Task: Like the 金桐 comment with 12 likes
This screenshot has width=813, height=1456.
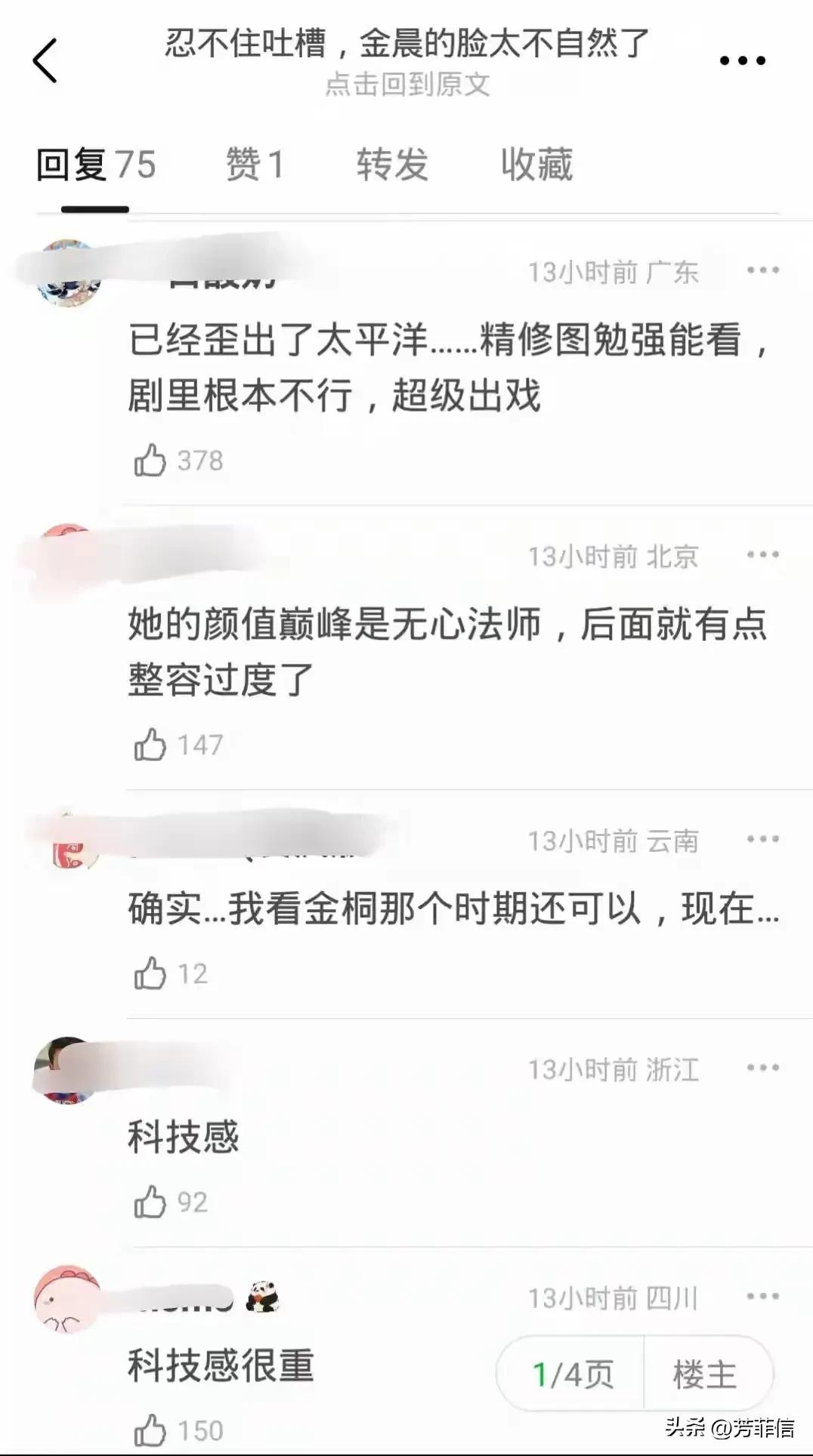Action: 150,973
